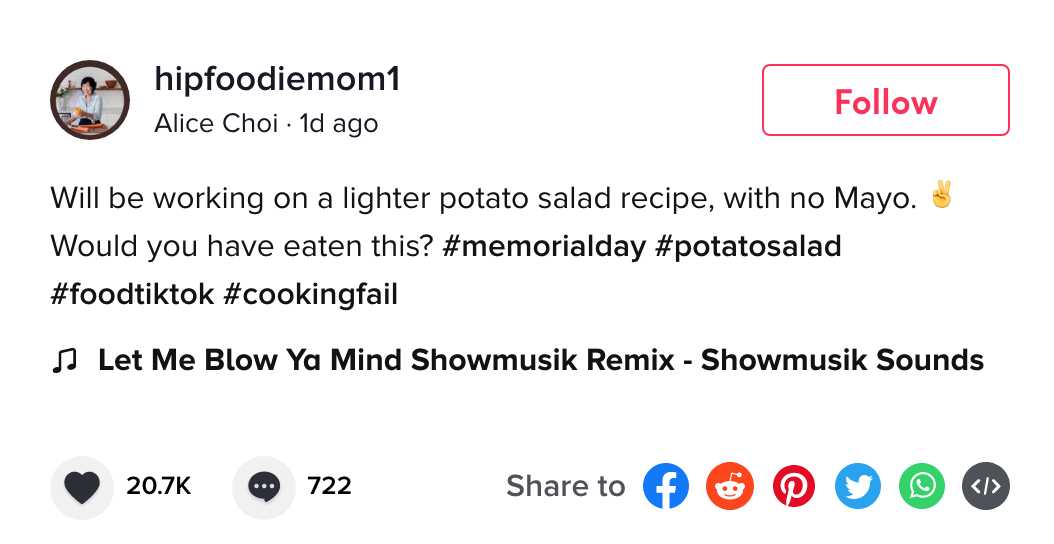Share the video to Facebook
The image size is (1054, 544).
[665, 487]
